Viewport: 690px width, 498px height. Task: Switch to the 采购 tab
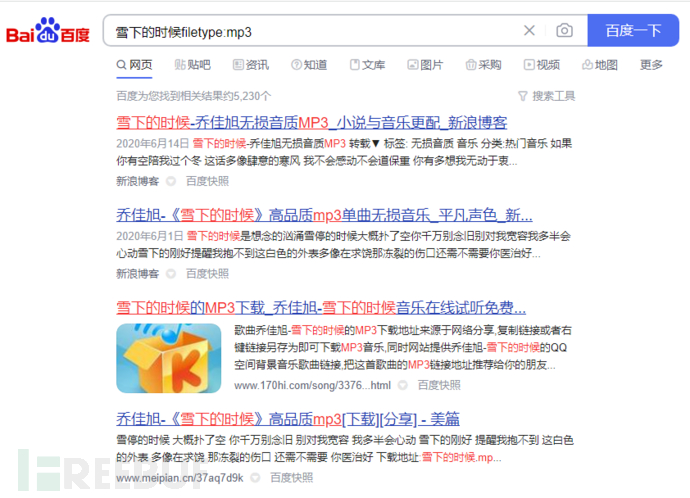click(x=482, y=65)
